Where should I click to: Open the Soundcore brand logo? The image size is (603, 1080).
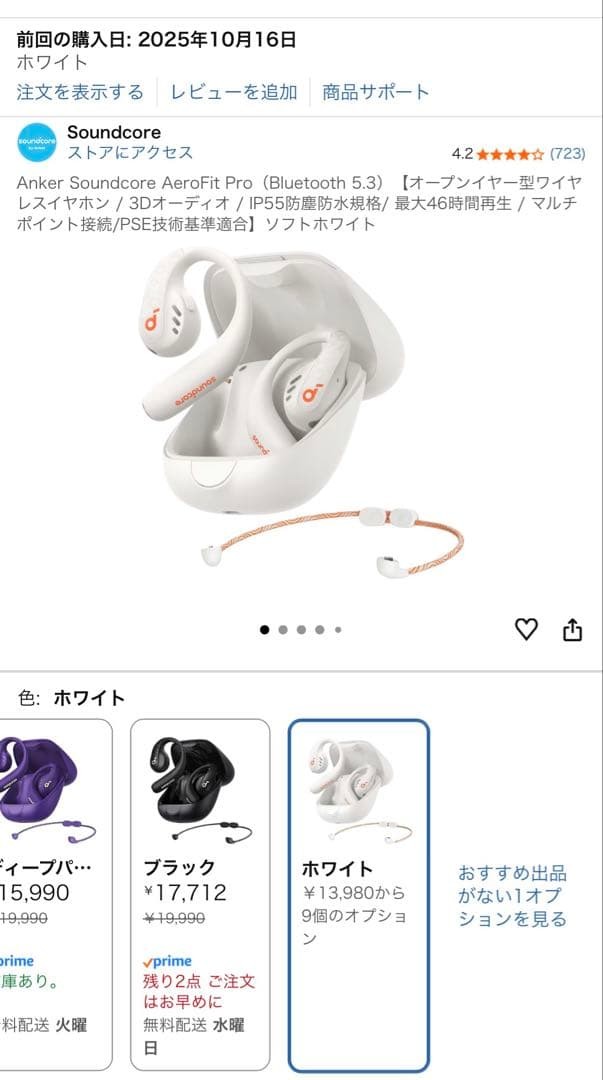click(37, 142)
